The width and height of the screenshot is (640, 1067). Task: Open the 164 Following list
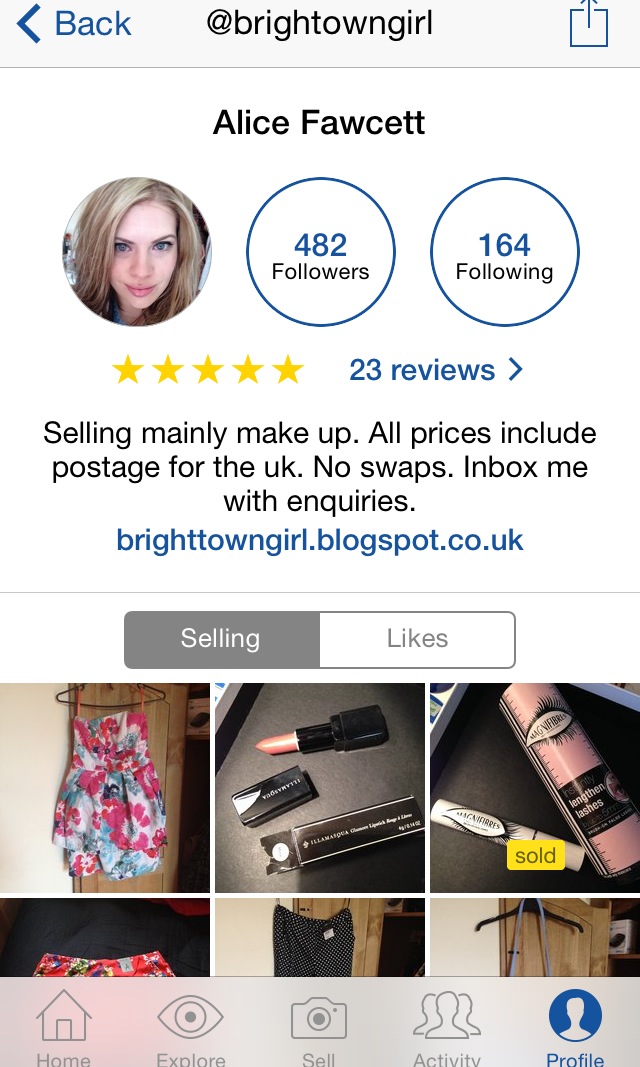(x=504, y=253)
